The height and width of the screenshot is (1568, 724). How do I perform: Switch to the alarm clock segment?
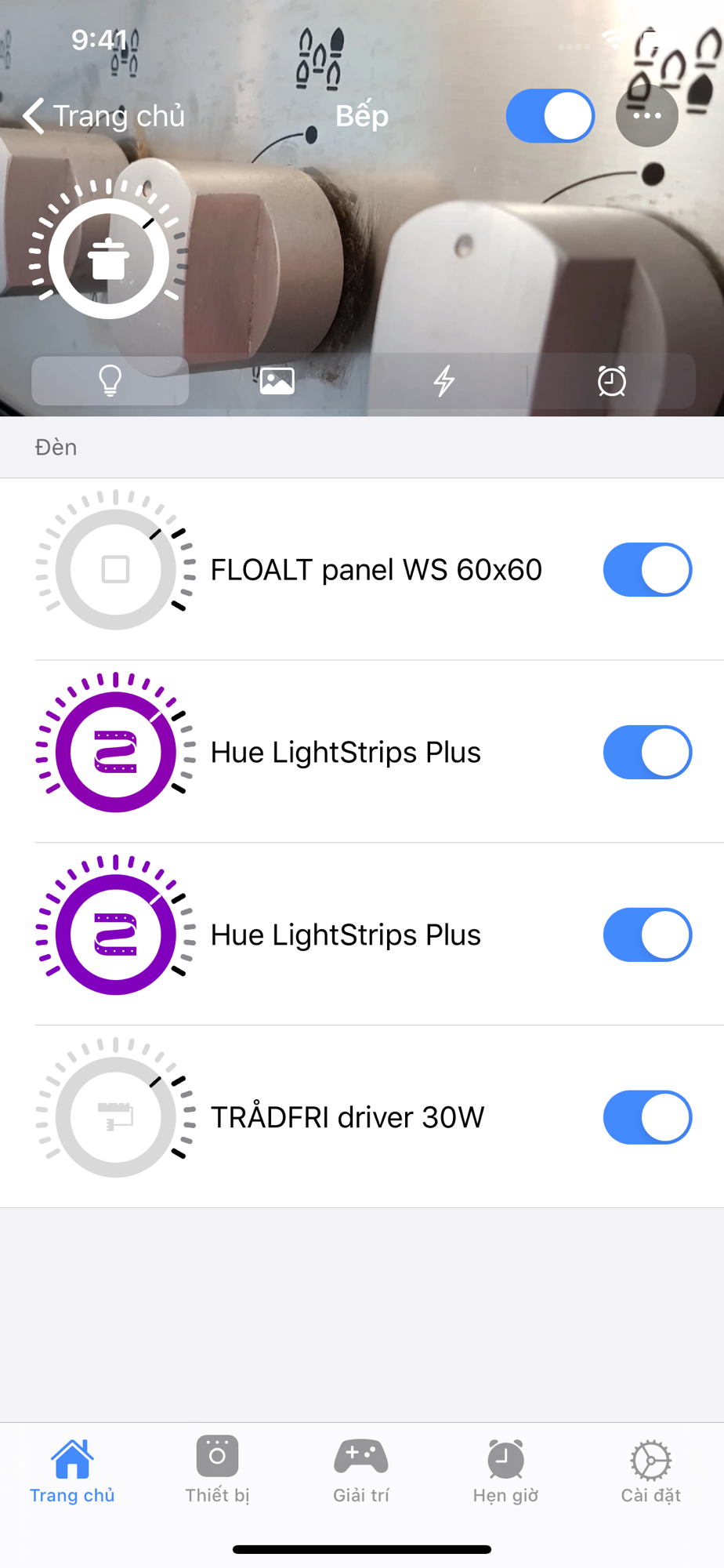click(611, 381)
